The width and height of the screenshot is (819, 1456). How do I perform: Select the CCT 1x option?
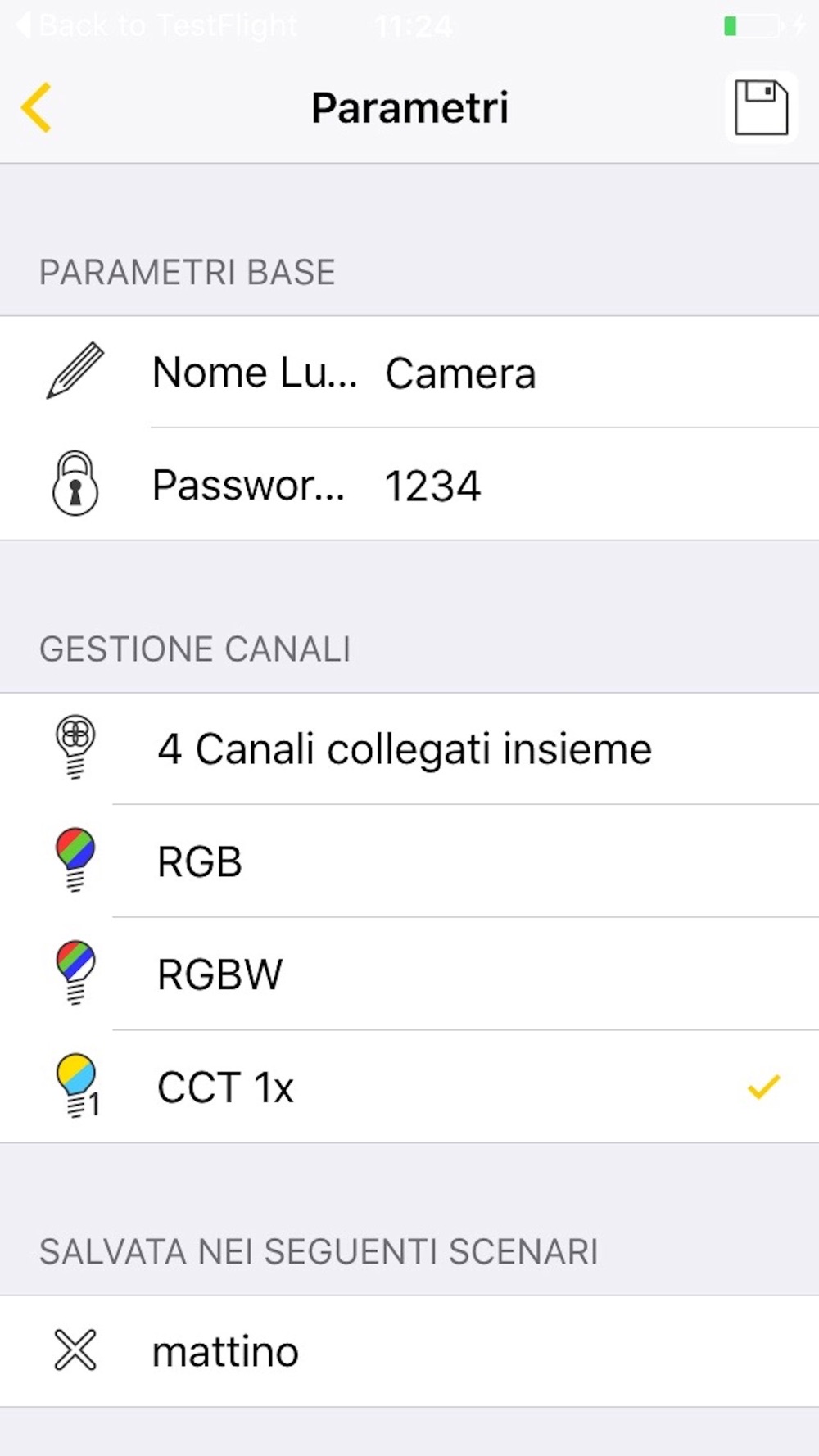coord(409,1087)
